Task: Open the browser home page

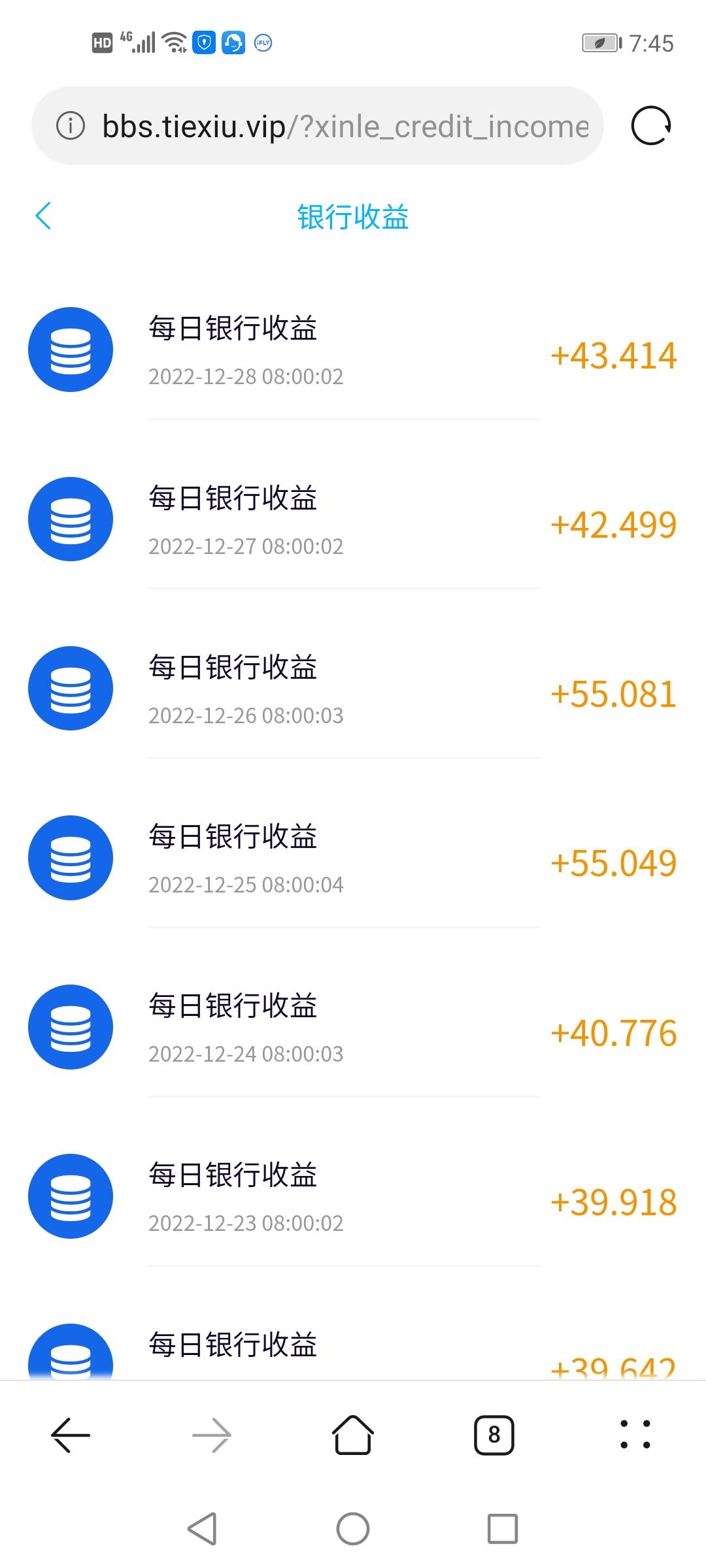Action: [x=353, y=1435]
